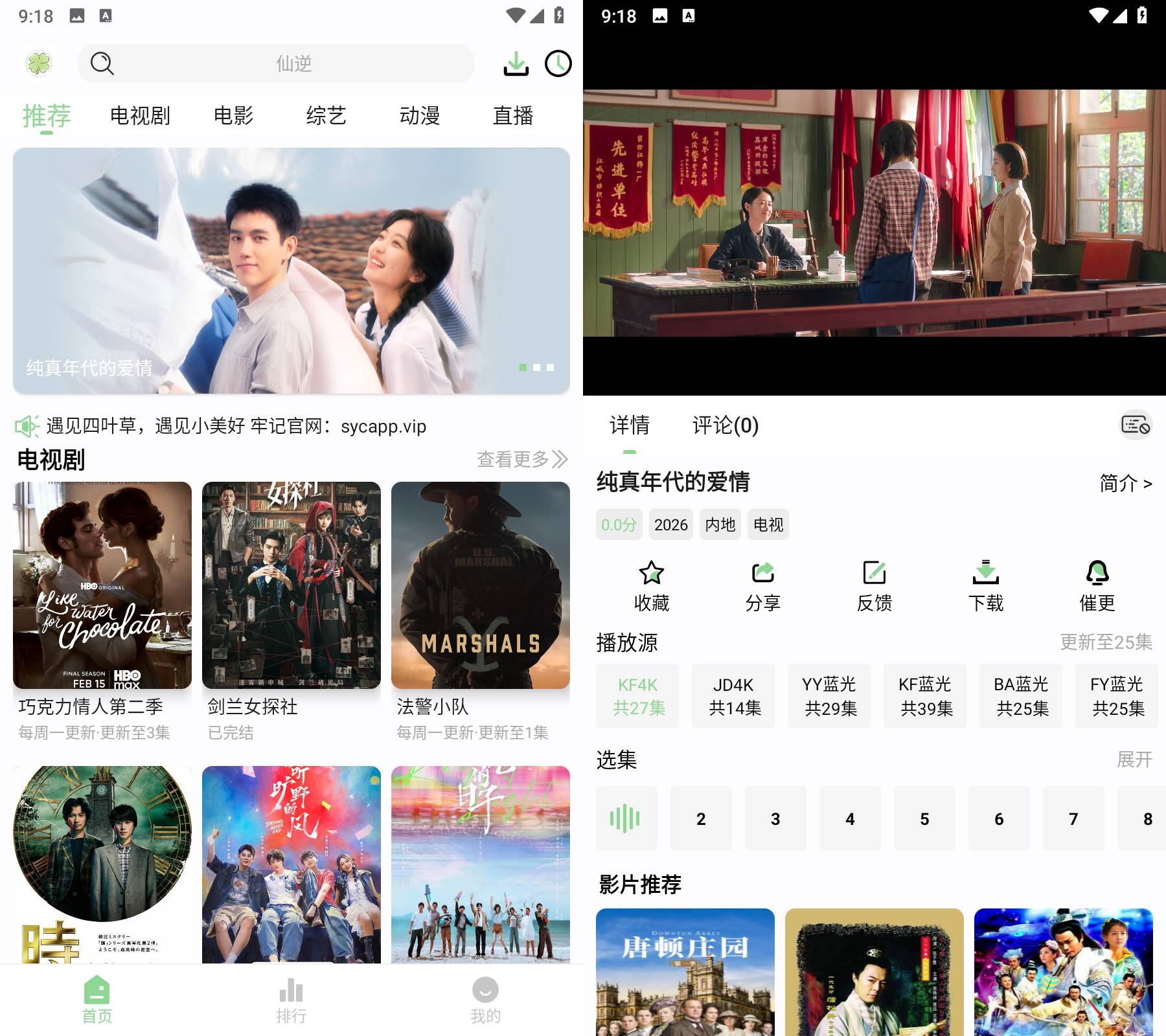Go to the 排行 bottom tab
Screen dimensions: 1166x1036
[291, 1000]
